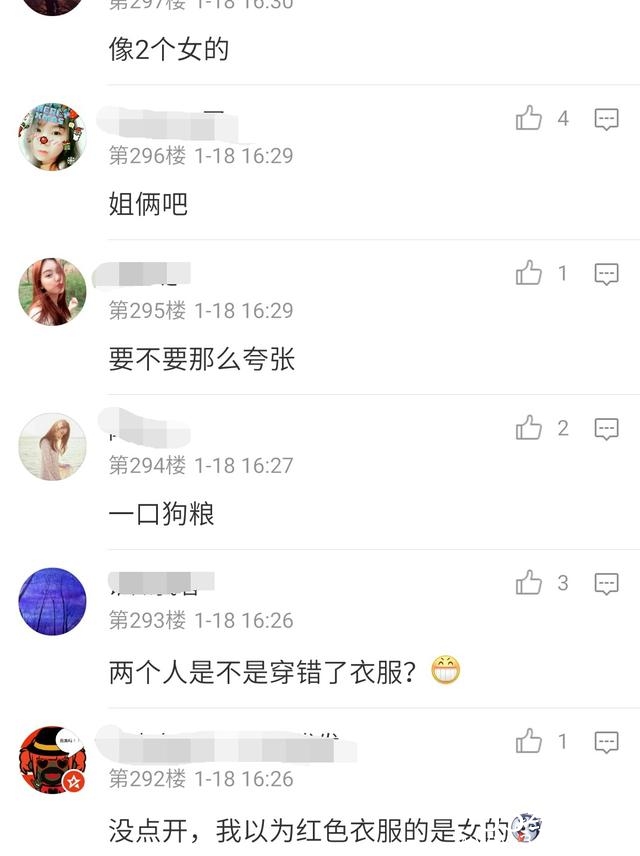Reply to the 第294楼 comment
The image size is (640, 856).
pyautogui.click(x=606, y=428)
